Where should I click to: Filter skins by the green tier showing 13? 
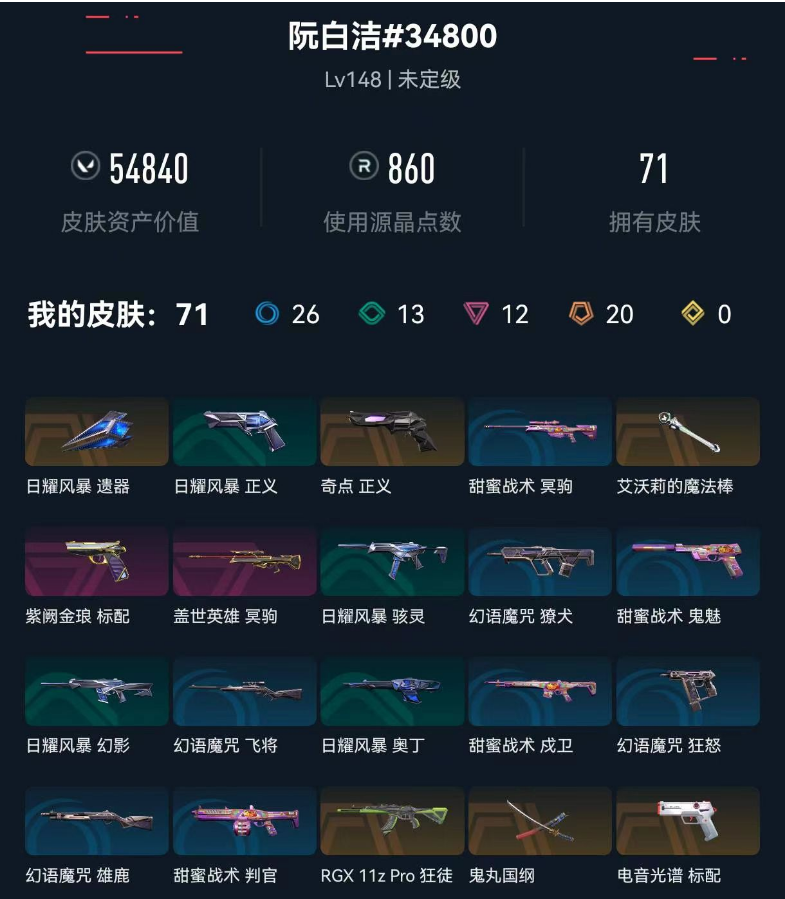[x=391, y=314]
